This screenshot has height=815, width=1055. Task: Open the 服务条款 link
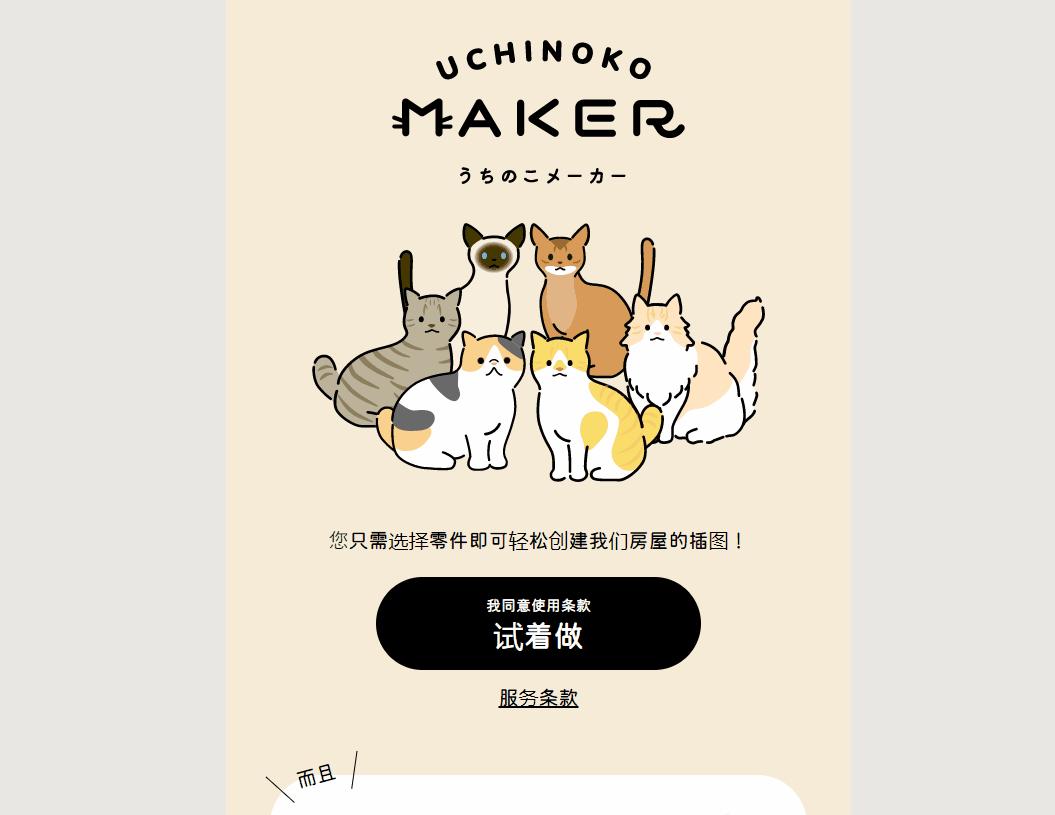click(538, 698)
